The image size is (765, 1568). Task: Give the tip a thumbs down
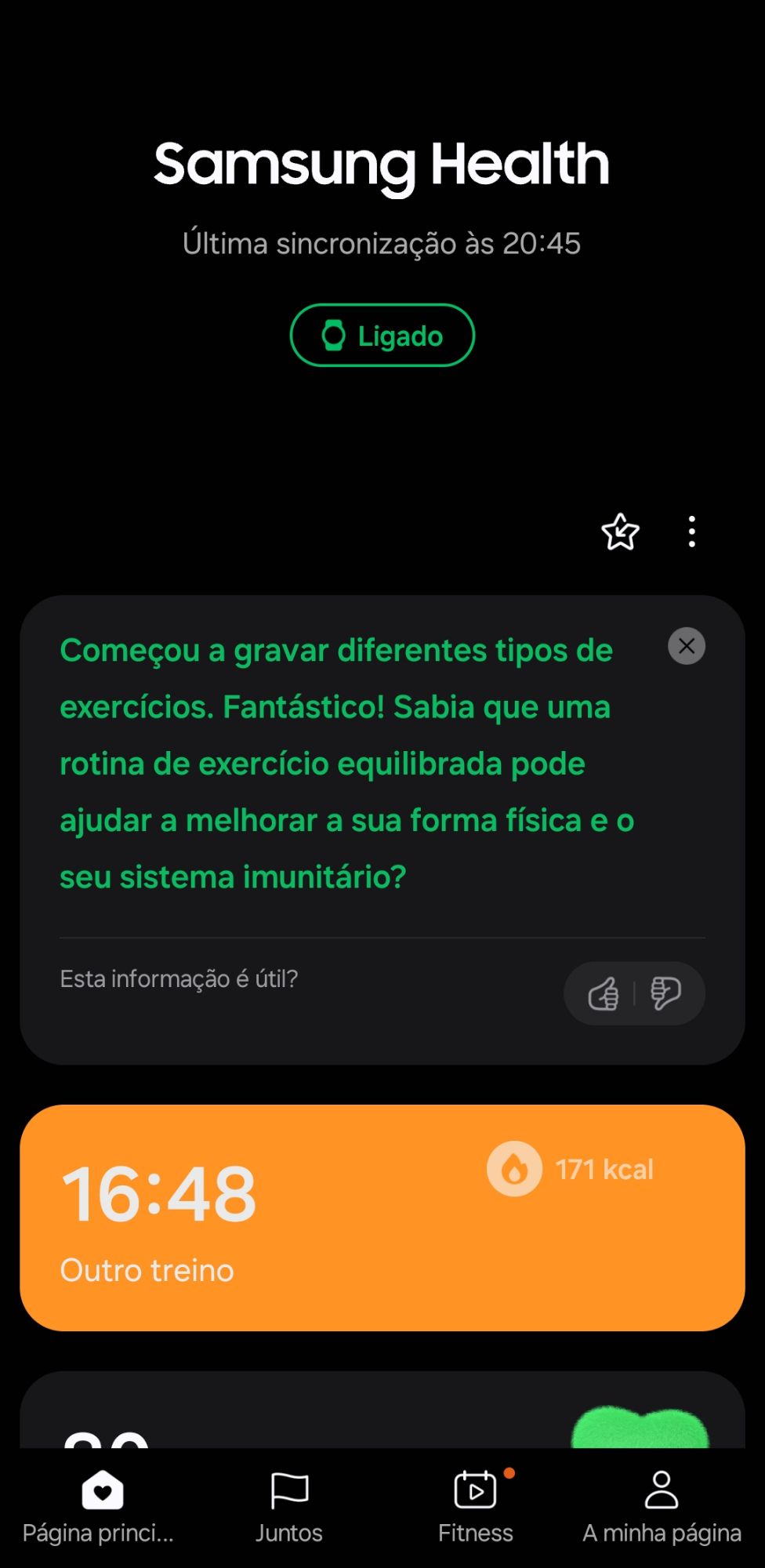pyautogui.click(x=665, y=993)
